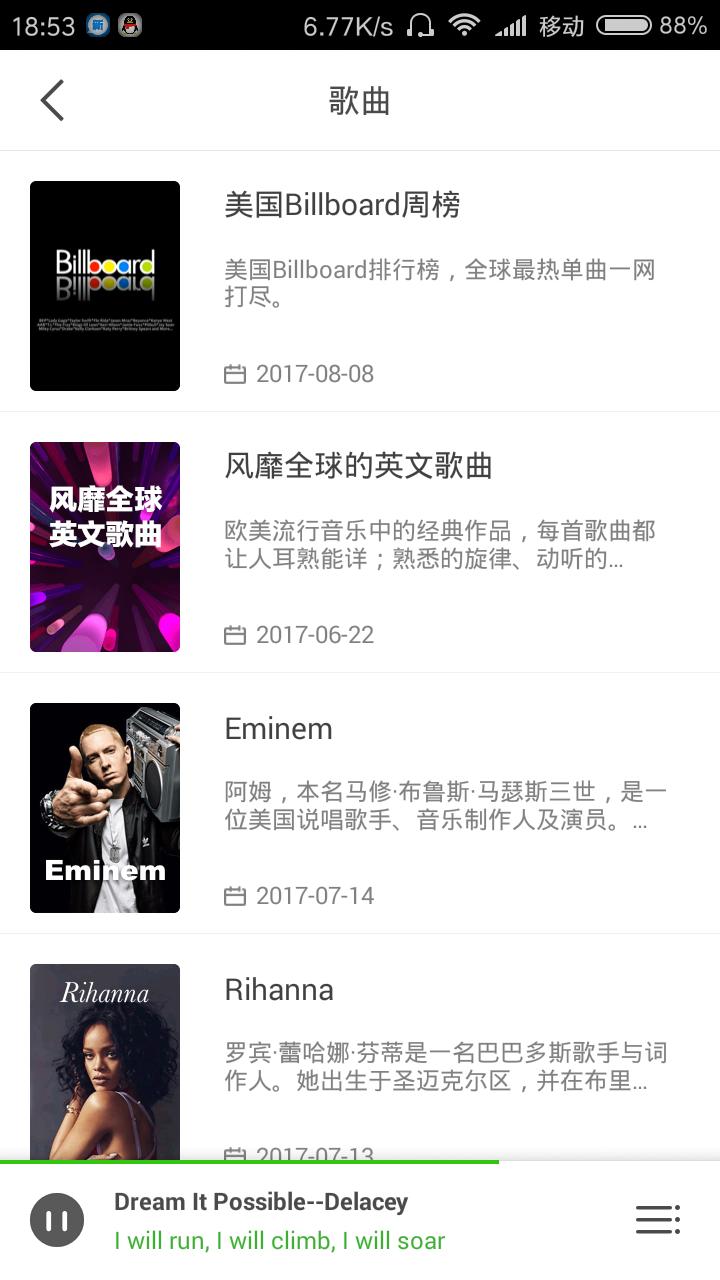The image size is (720, 1280).
Task: Tap the green lyrics line at bottom
Action: 282,1240
